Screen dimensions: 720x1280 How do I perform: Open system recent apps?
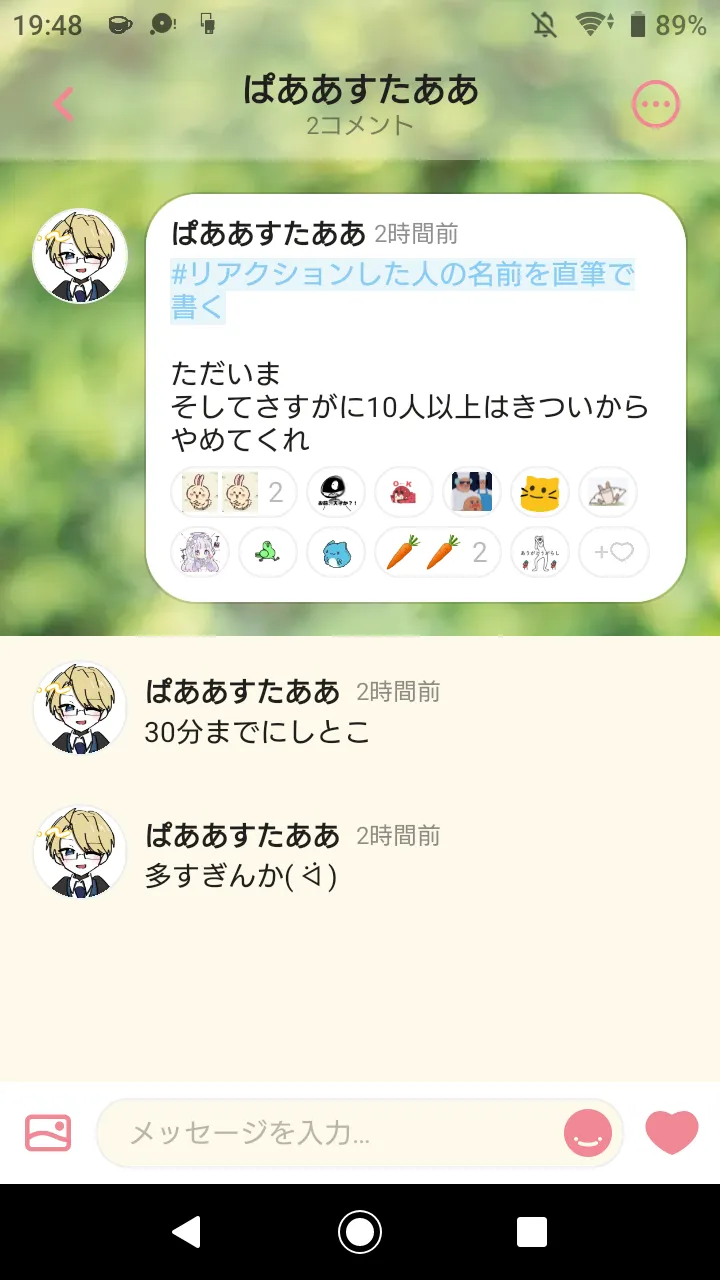(532, 1232)
